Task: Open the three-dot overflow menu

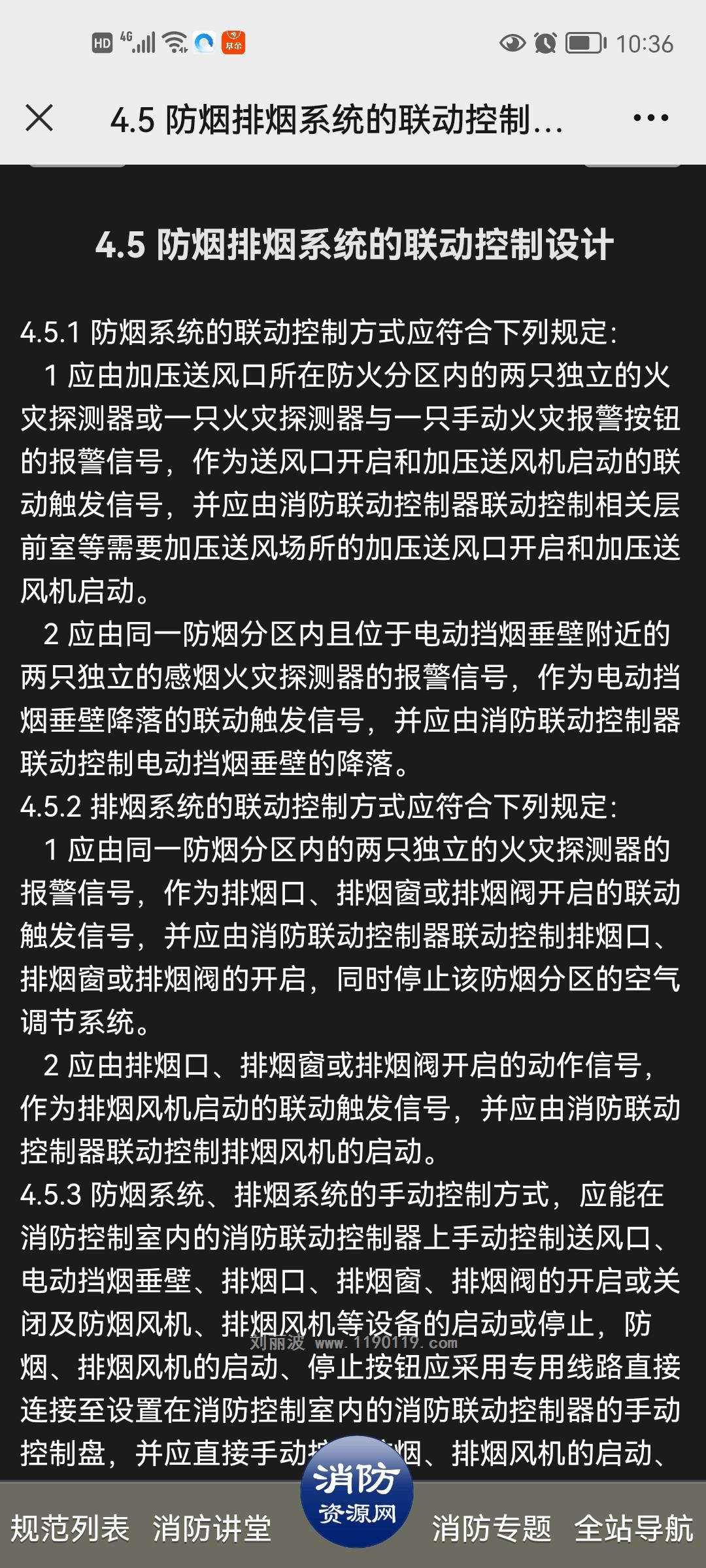Action: point(650,118)
